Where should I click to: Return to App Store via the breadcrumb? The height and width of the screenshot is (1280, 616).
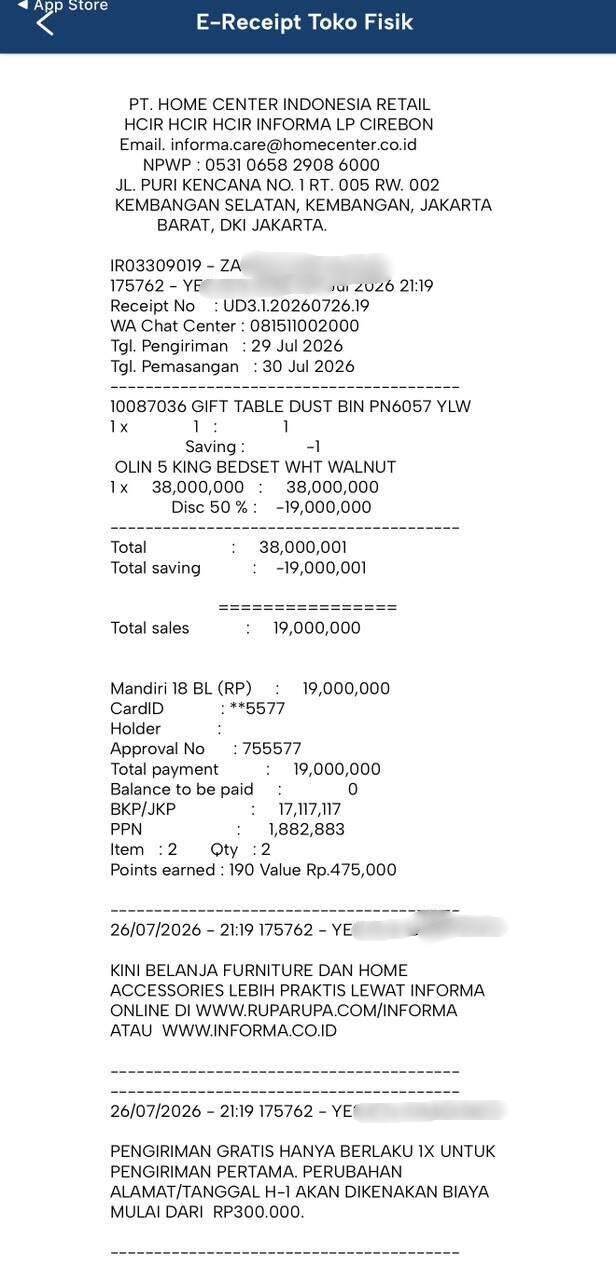click(63, 5)
